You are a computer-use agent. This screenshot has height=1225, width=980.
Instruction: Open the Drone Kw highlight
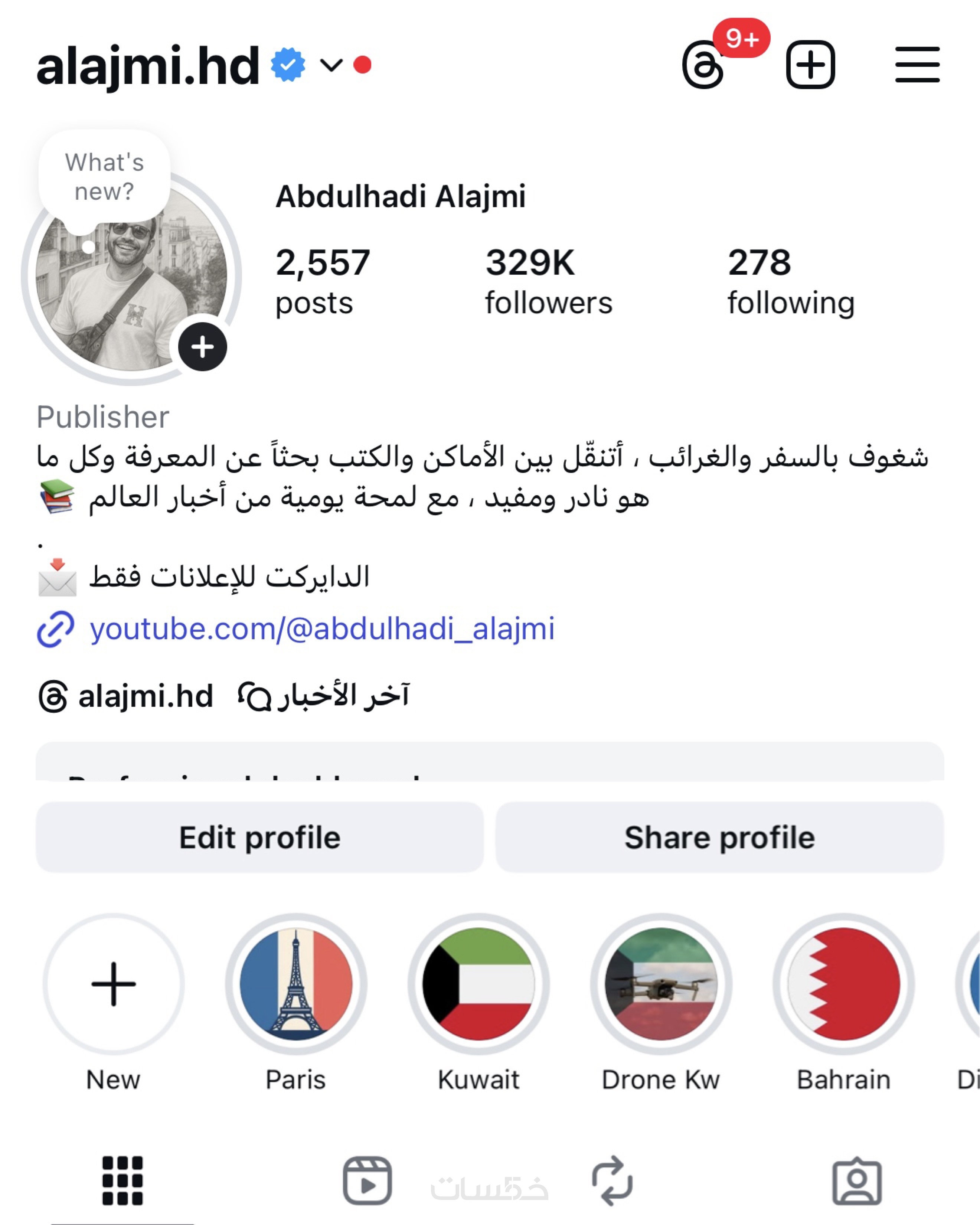(661, 984)
